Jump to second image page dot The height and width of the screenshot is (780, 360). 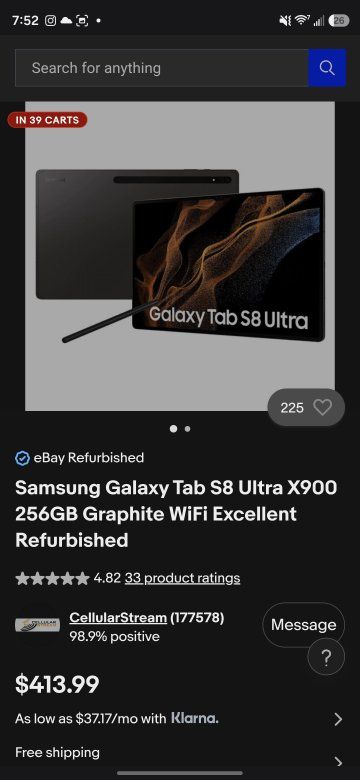pos(187,429)
